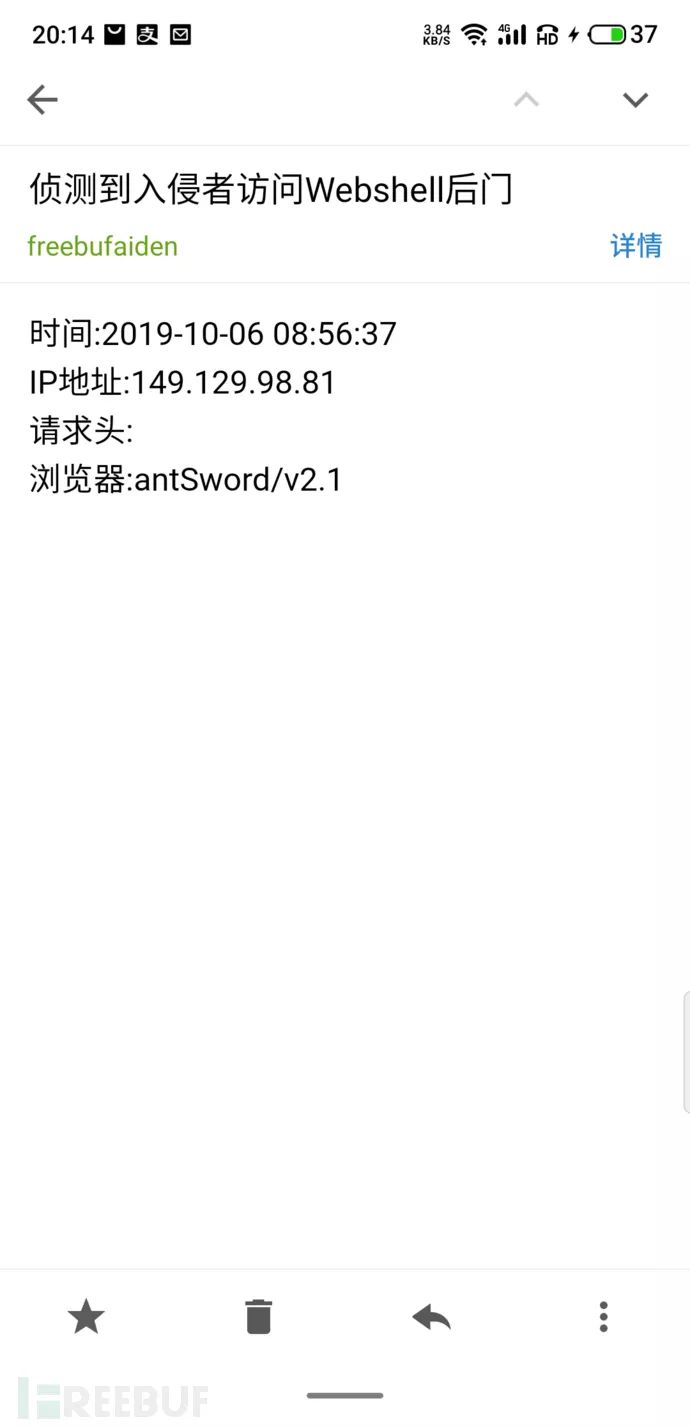Reply to this email

tap(431, 1317)
